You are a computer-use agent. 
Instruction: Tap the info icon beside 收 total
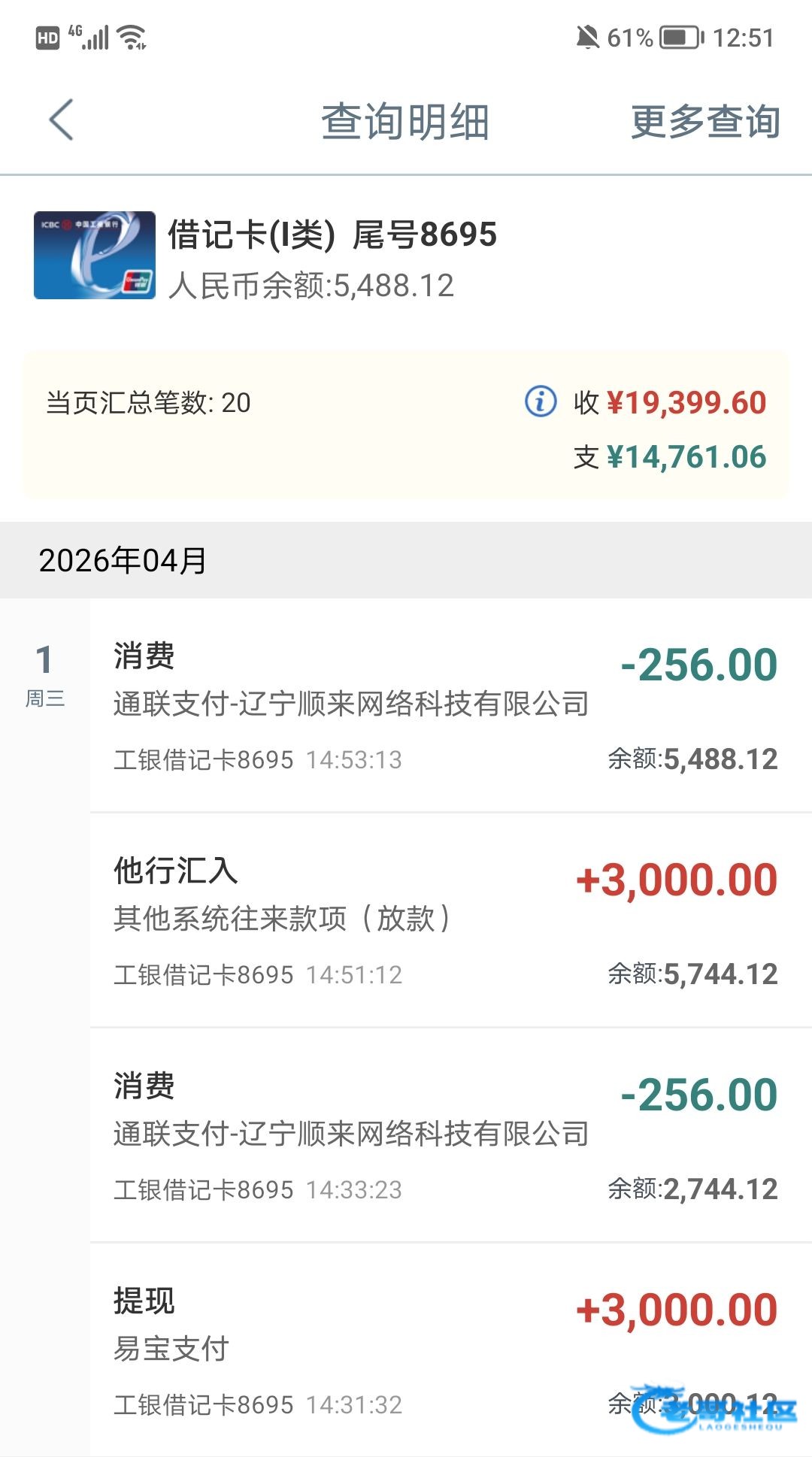click(540, 401)
